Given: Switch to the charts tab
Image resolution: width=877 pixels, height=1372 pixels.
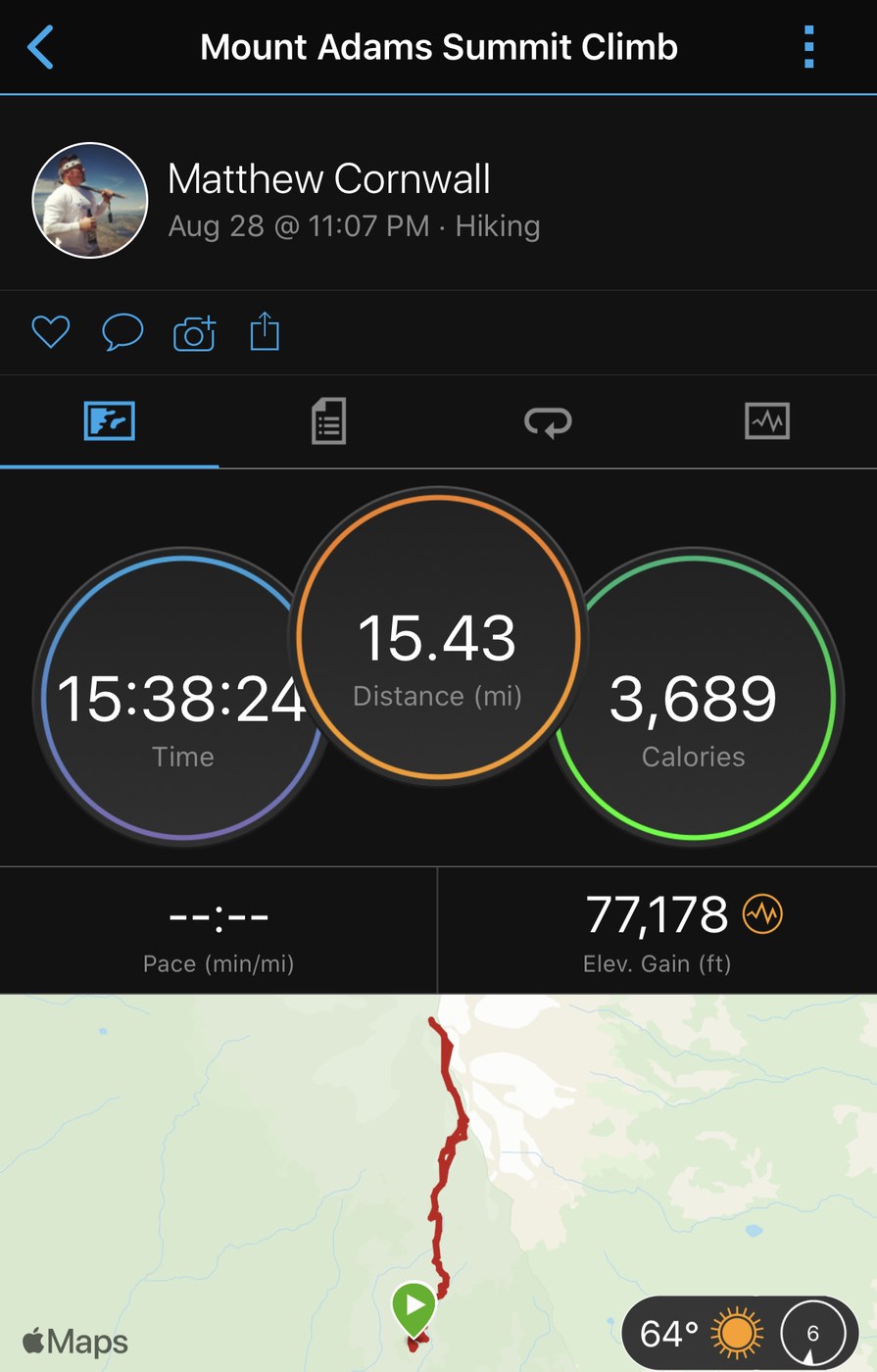Looking at the screenshot, I should pos(766,421).
